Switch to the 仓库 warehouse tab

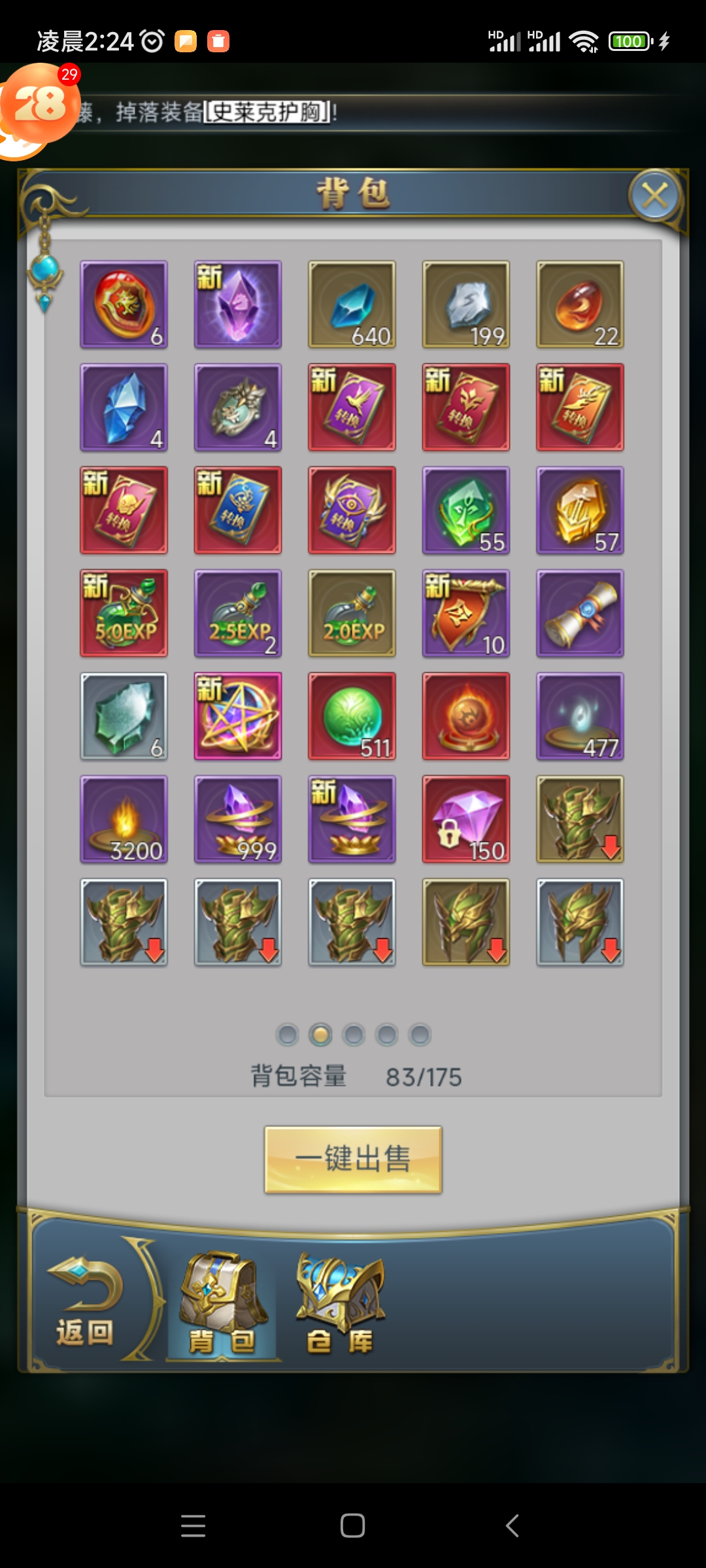pyautogui.click(x=340, y=1303)
